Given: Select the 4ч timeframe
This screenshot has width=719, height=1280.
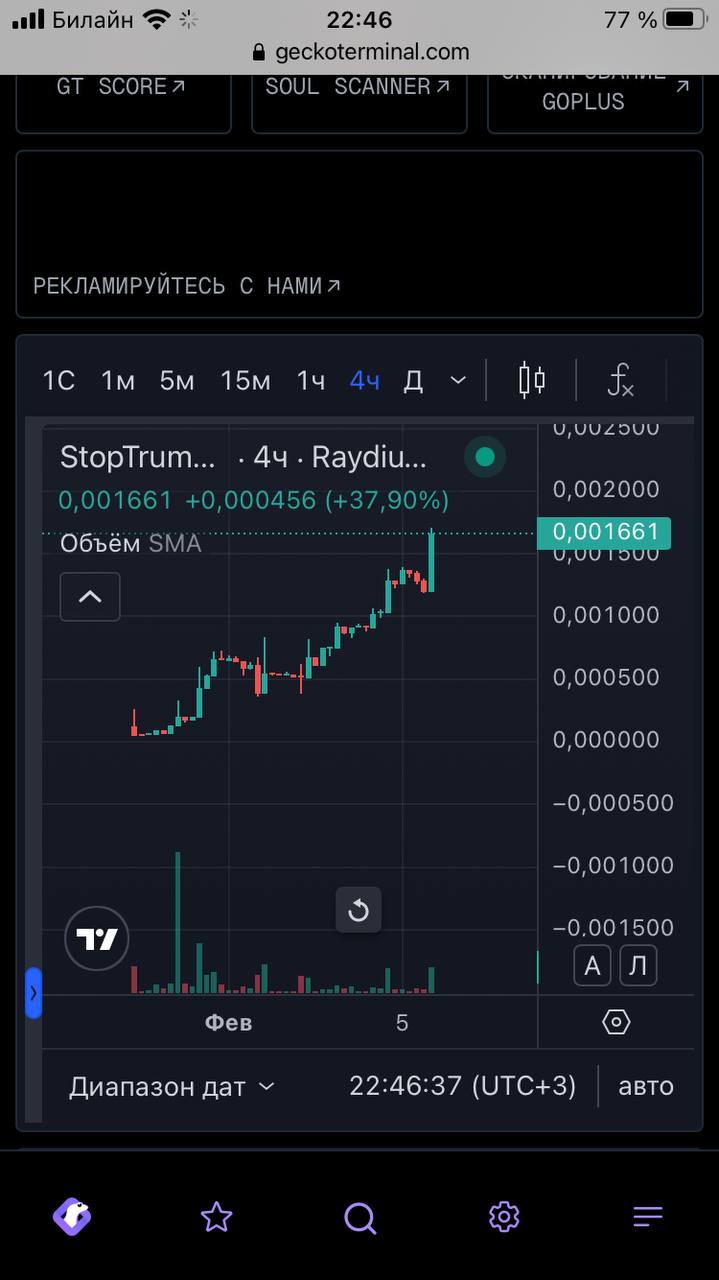Looking at the screenshot, I should tap(364, 381).
